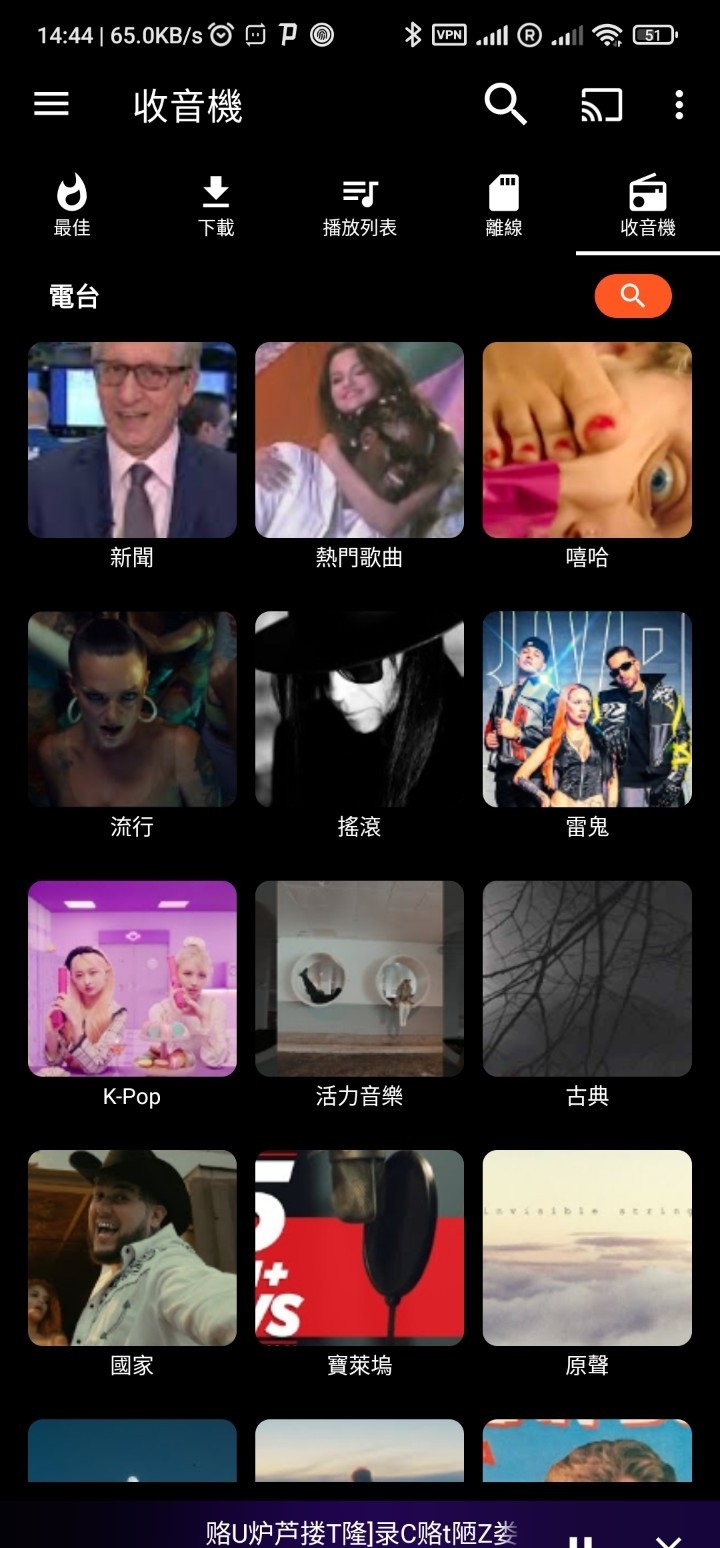Pause the currently playing track

point(581,1540)
